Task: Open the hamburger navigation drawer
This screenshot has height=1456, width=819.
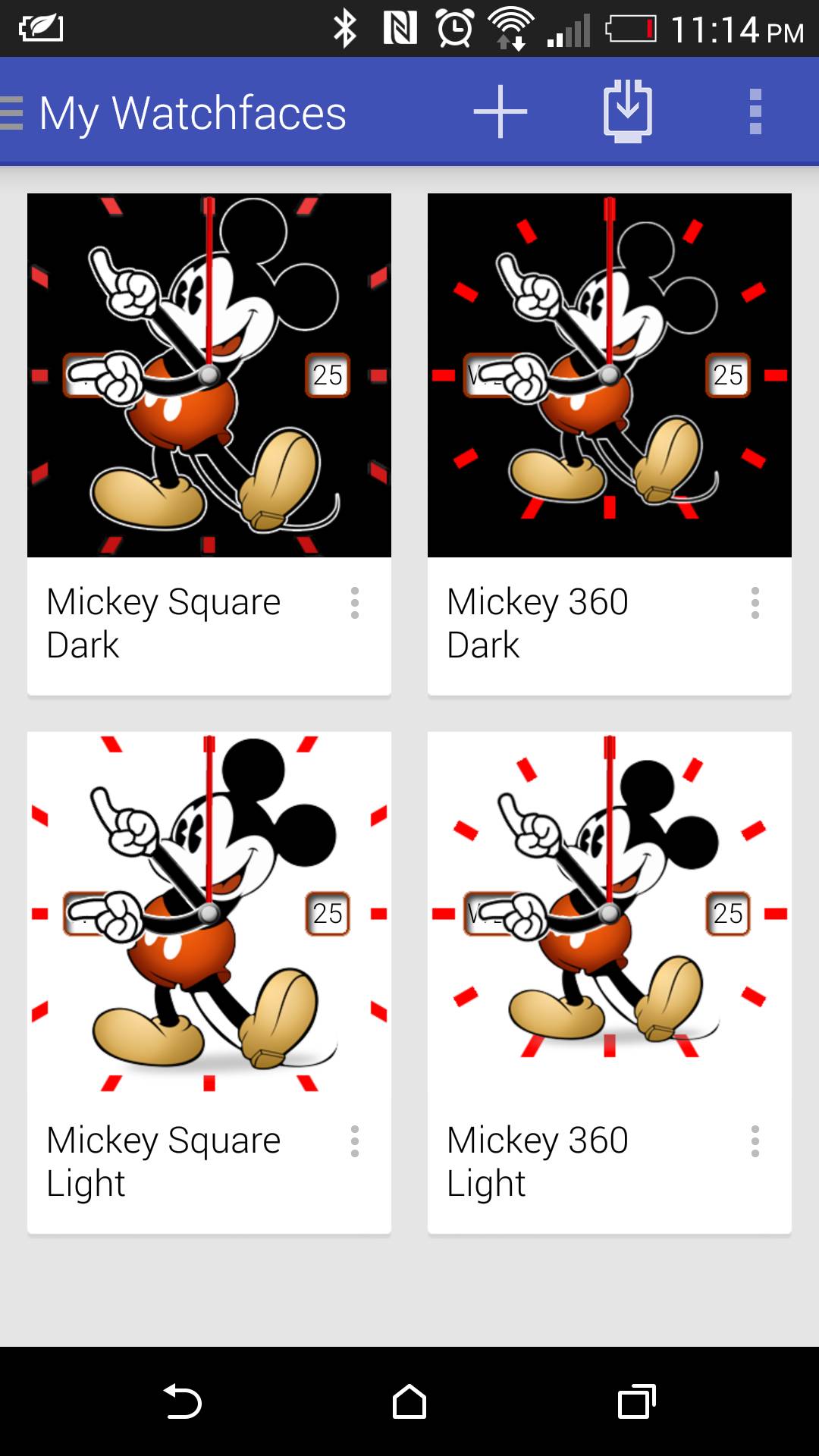Action: (11, 112)
